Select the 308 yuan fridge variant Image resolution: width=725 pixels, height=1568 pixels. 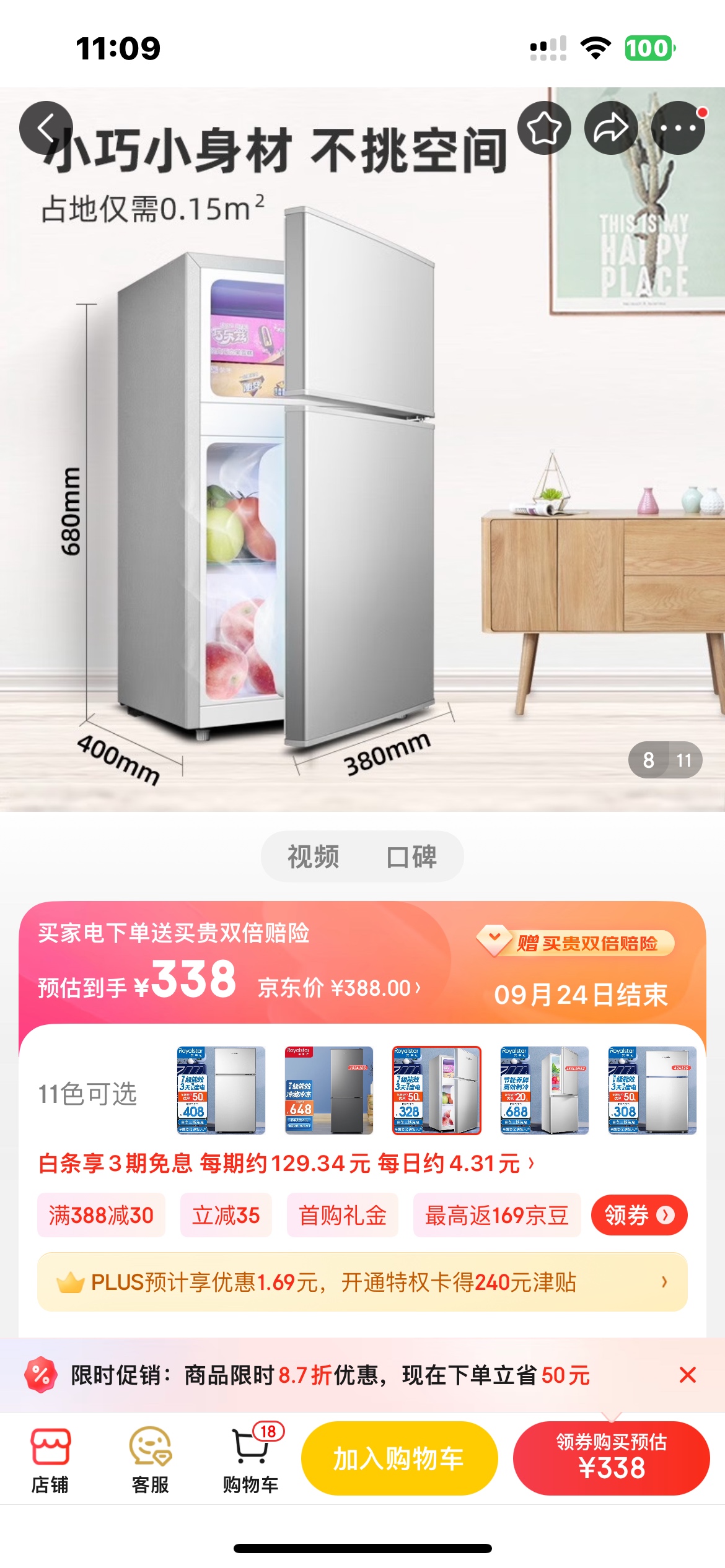(x=652, y=1090)
